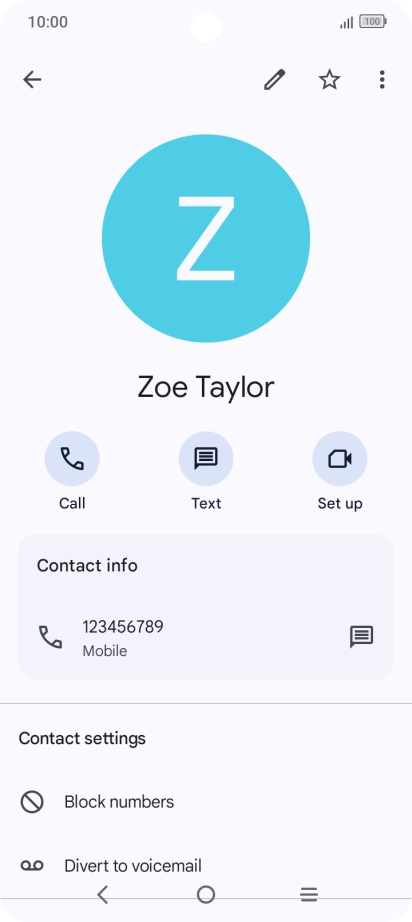Star Zoe Taylor as a favorite
This screenshot has height=922, width=412.
point(329,79)
